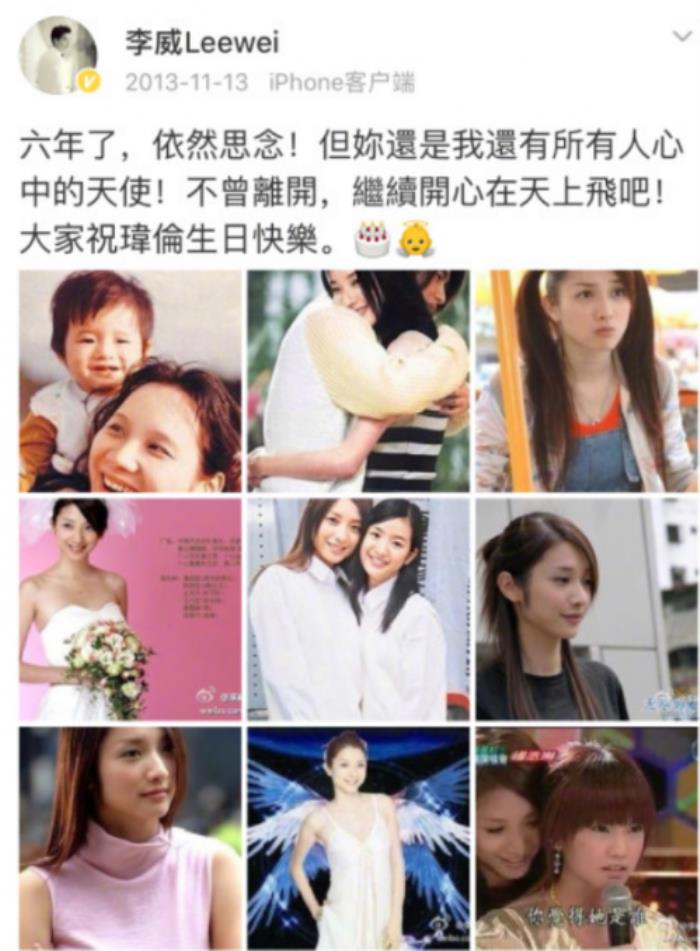Open the side-profile ponytail photo

(x=587, y=608)
